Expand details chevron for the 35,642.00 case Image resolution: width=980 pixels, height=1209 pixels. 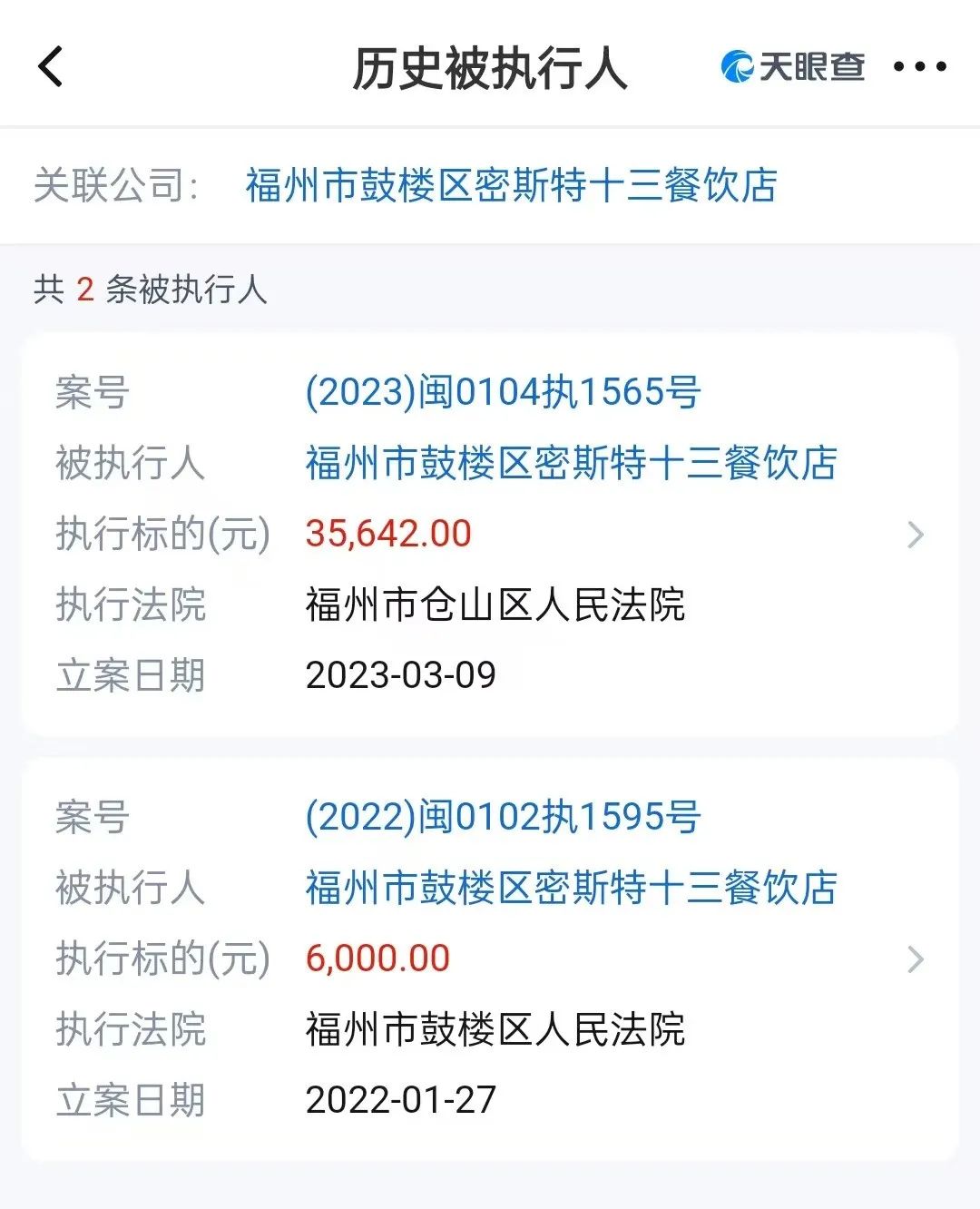click(x=916, y=535)
